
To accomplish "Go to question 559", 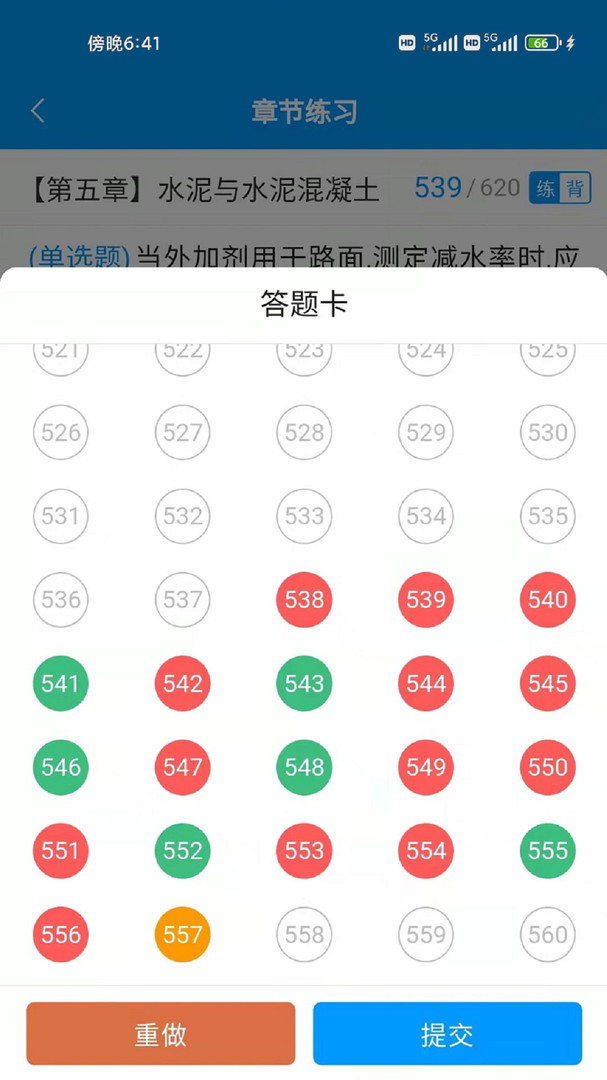I will coord(426,935).
